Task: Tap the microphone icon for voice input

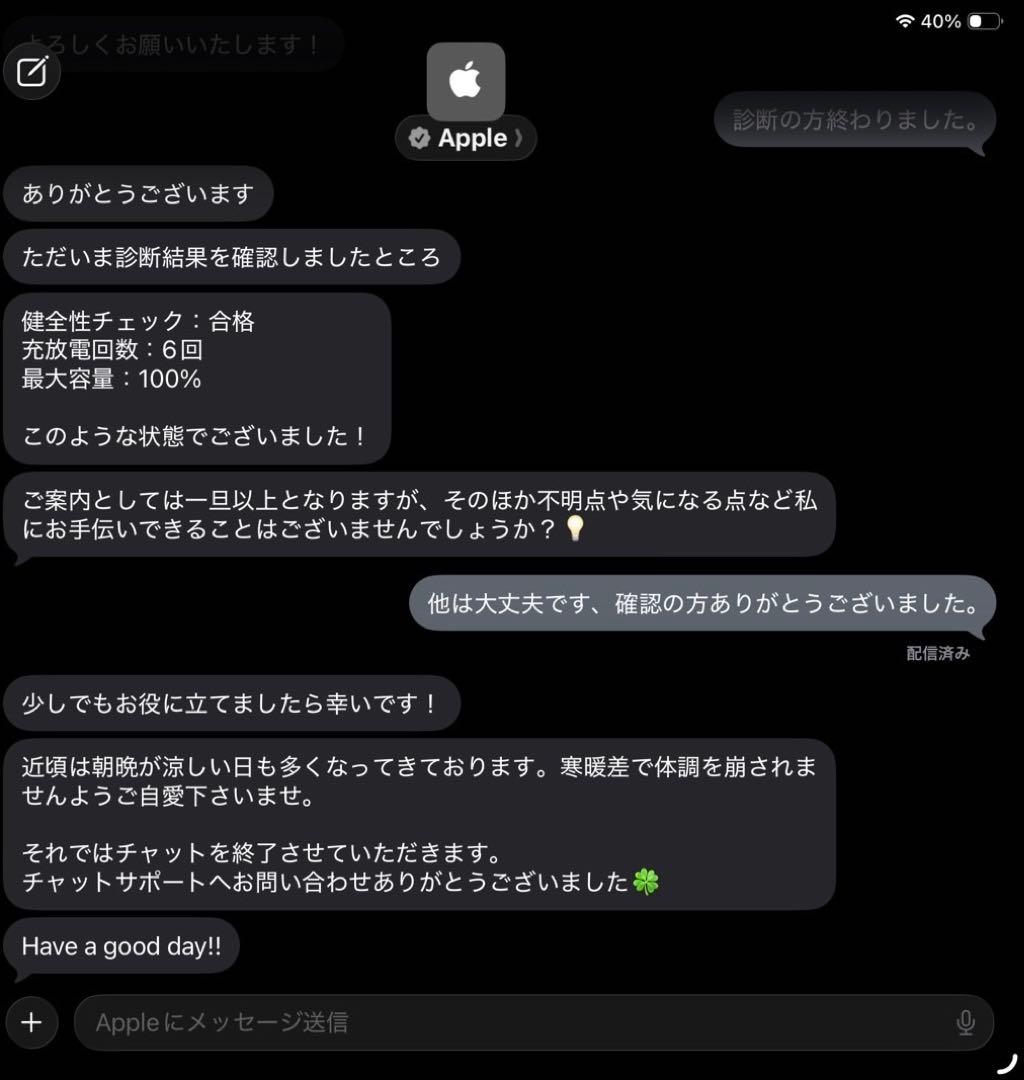Action: click(964, 1022)
